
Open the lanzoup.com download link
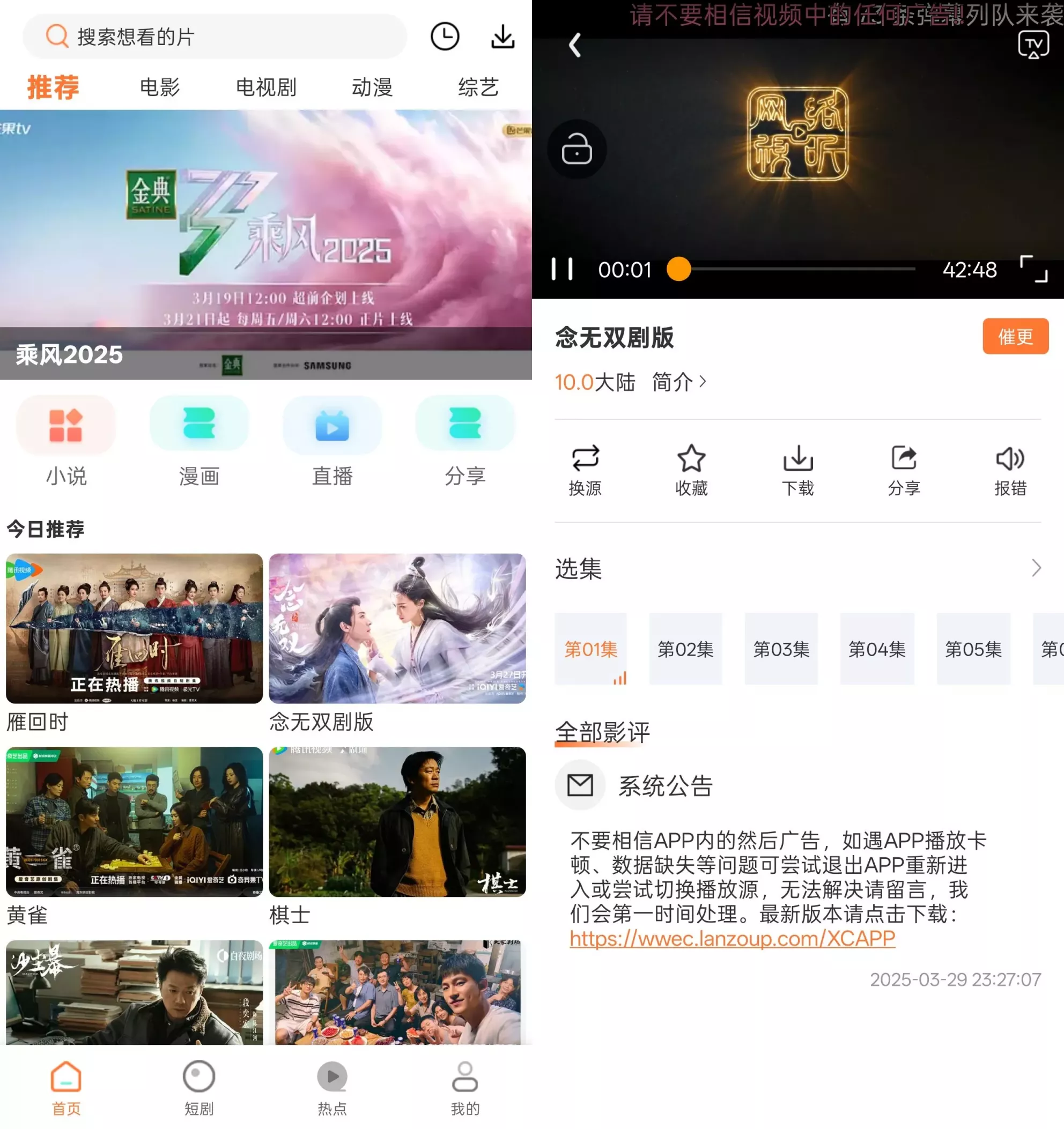pyautogui.click(x=732, y=939)
